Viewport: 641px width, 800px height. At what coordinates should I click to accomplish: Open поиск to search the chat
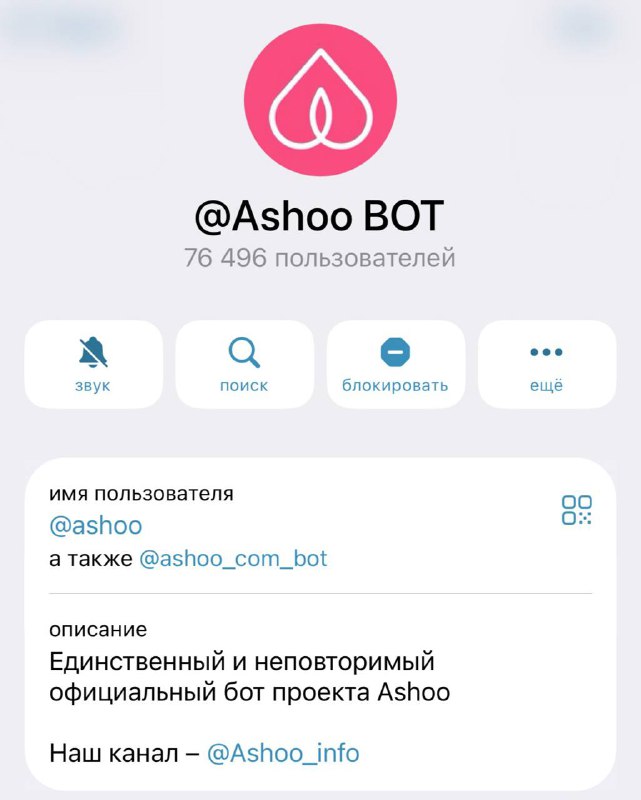tap(244, 364)
